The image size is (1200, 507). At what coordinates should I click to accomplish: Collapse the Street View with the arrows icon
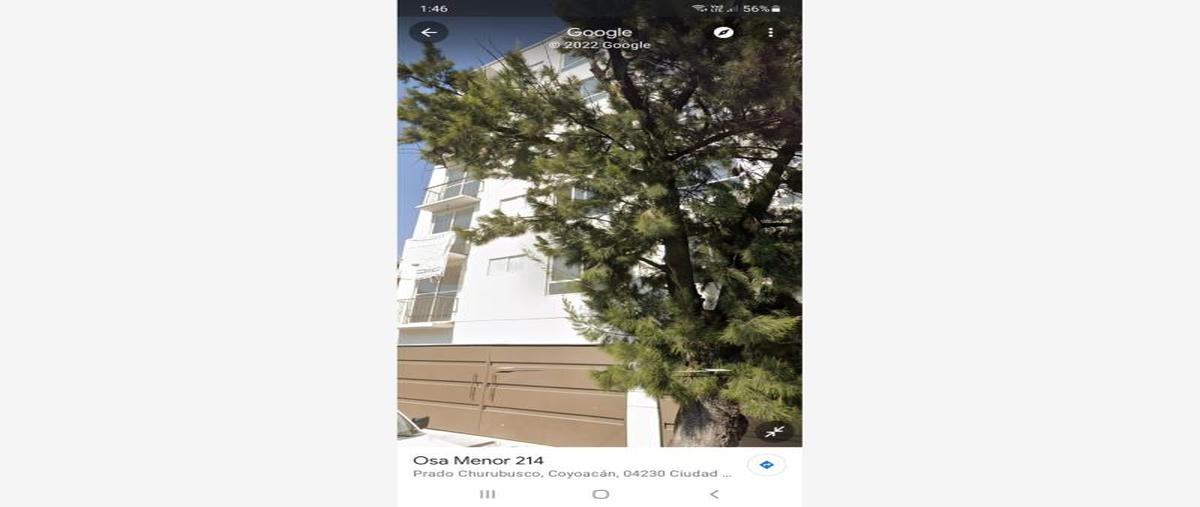pos(774,432)
